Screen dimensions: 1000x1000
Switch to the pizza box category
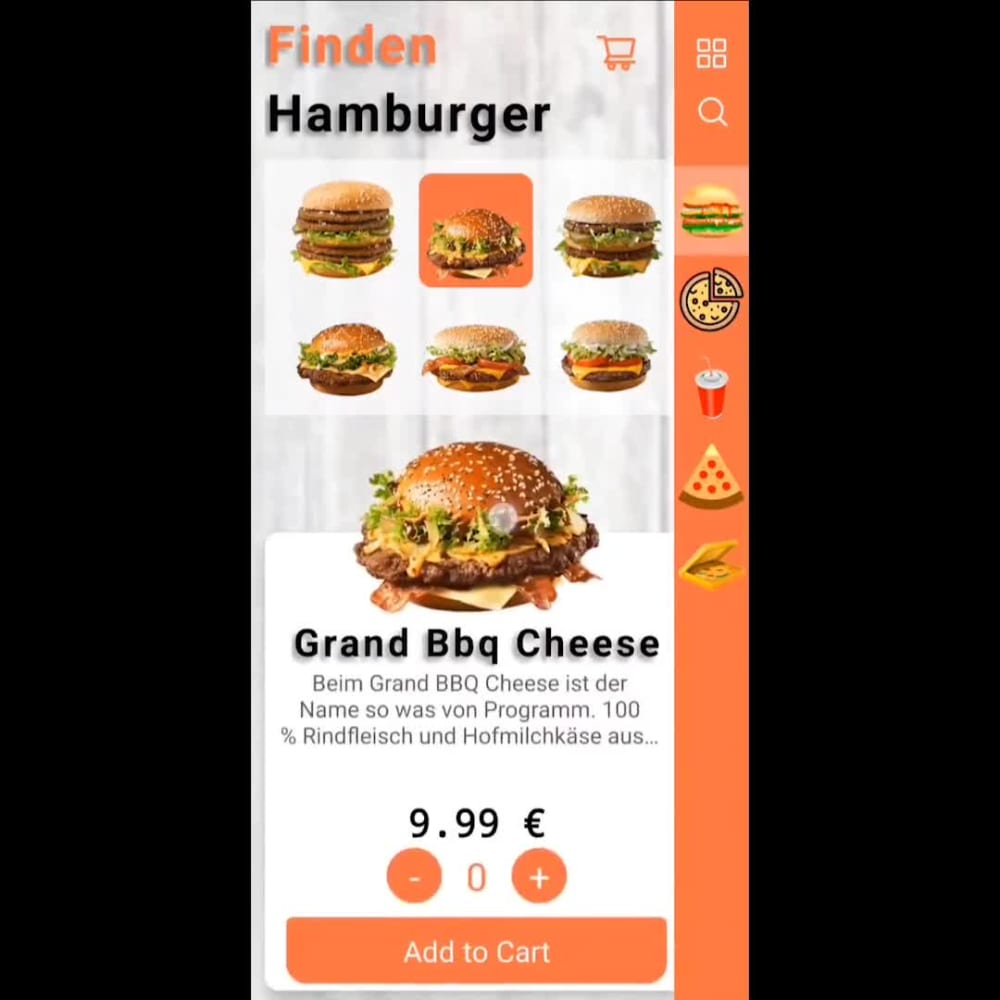coord(711,565)
